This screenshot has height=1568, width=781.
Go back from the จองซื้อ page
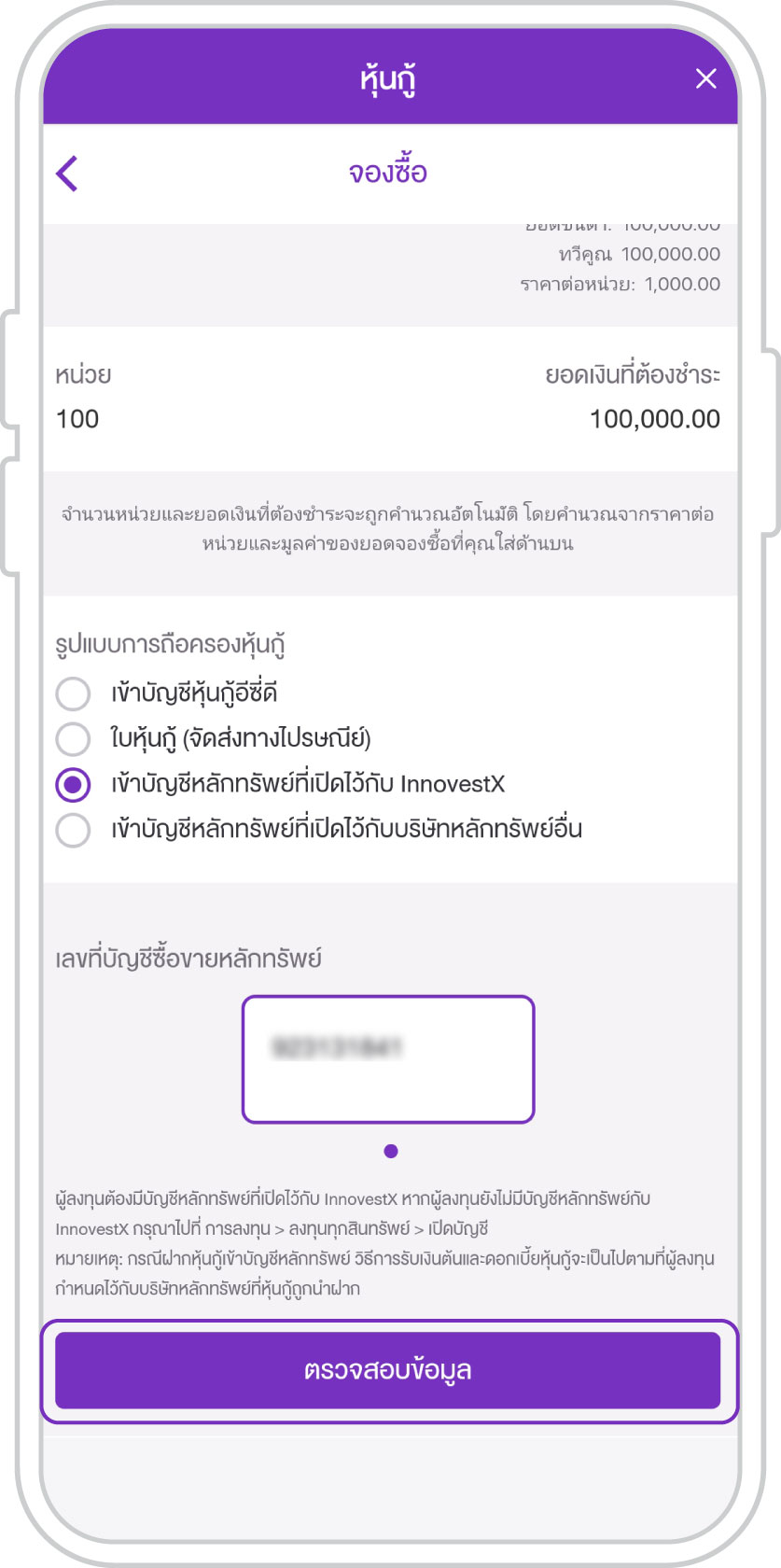(x=67, y=174)
